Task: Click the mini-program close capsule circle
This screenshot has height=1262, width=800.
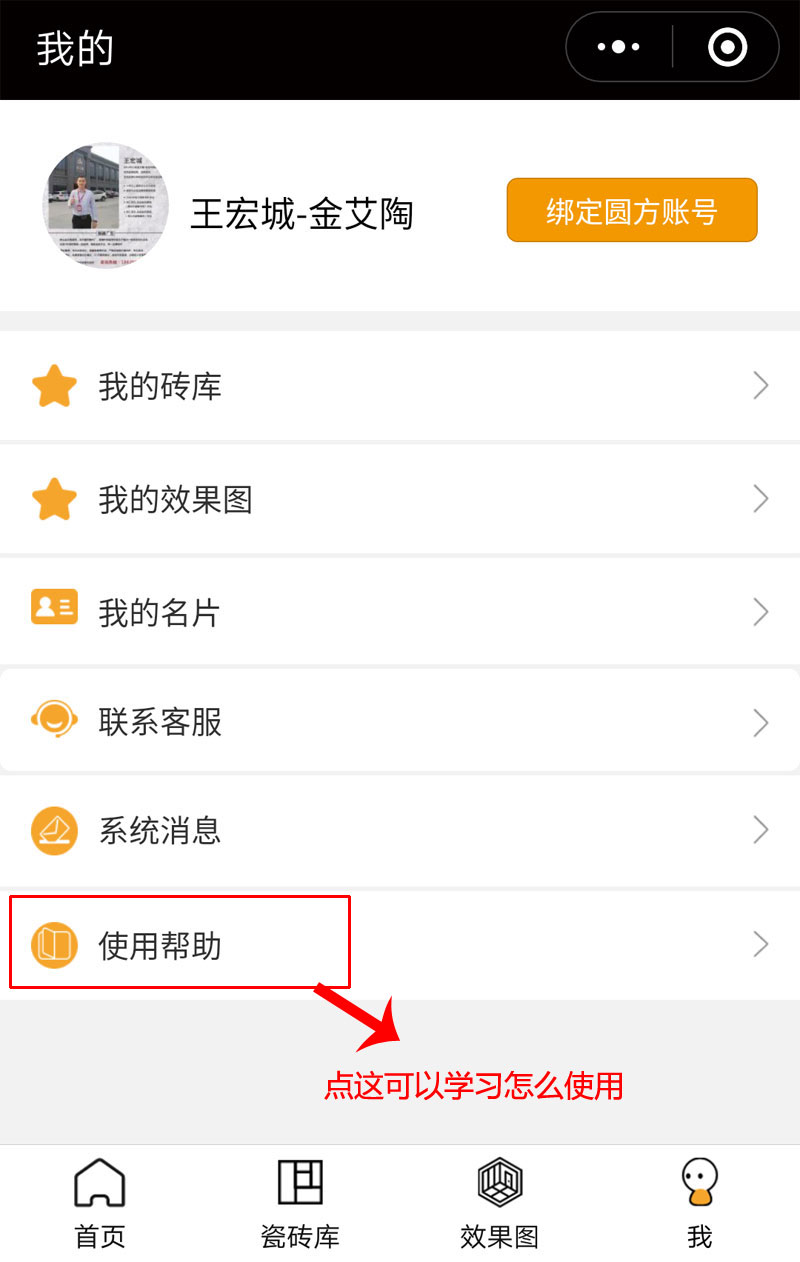Action: coord(726,46)
